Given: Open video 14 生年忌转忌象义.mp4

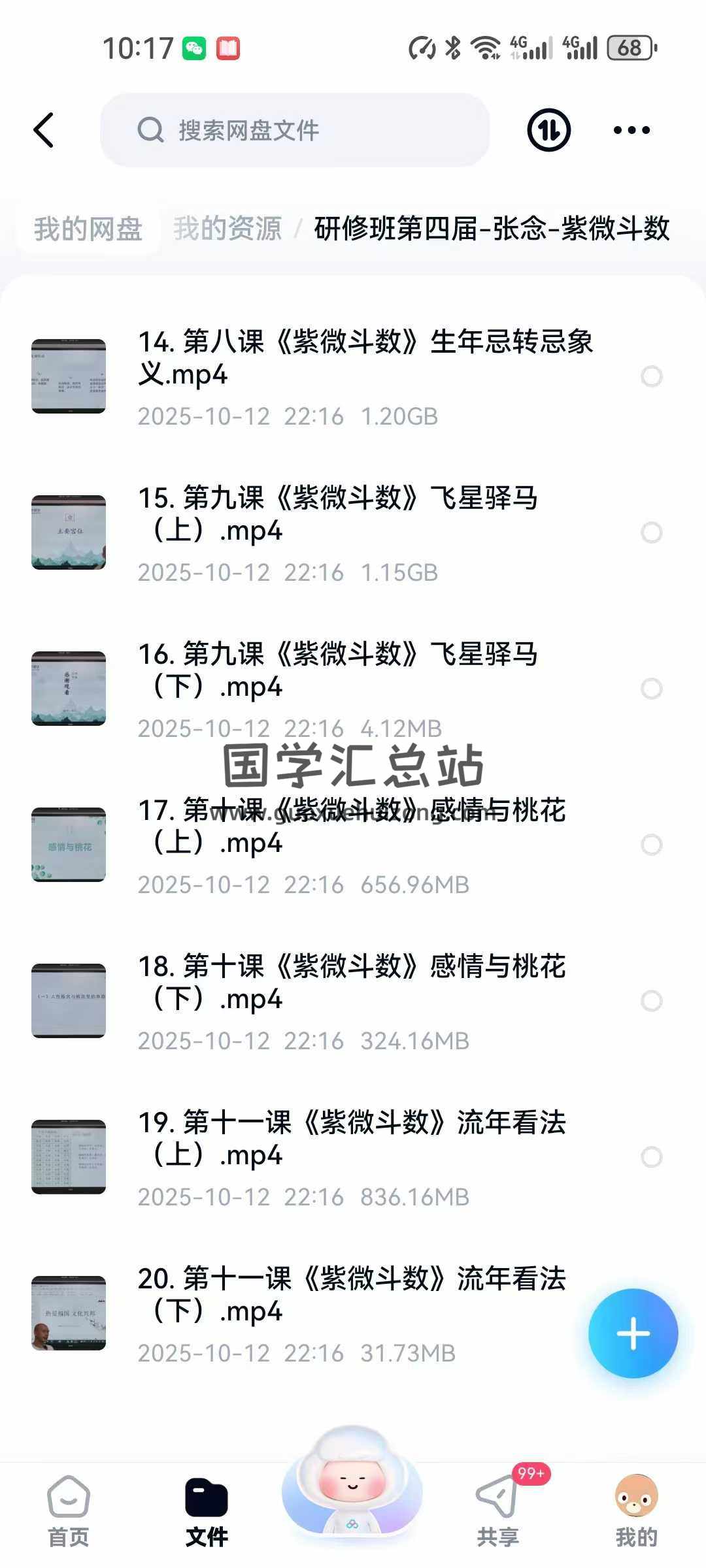Looking at the screenshot, I should pyautogui.click(x=365, y=358).
